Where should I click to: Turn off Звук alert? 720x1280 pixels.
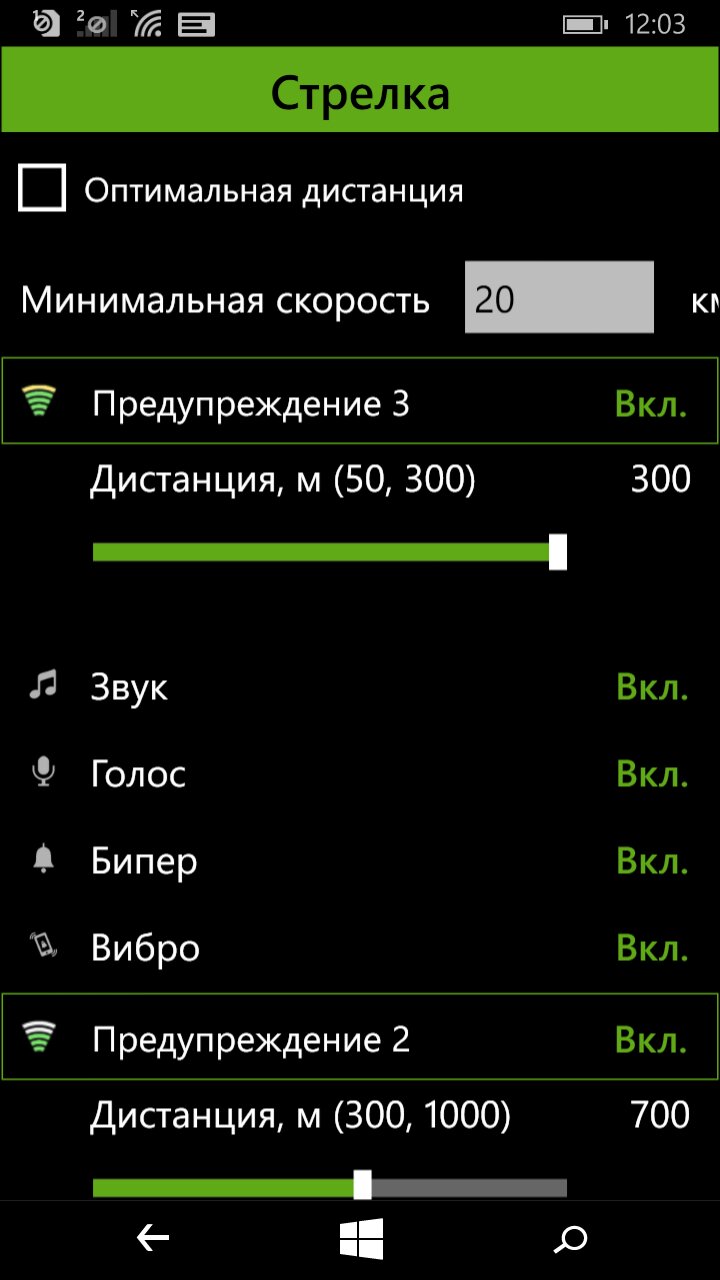652,687
